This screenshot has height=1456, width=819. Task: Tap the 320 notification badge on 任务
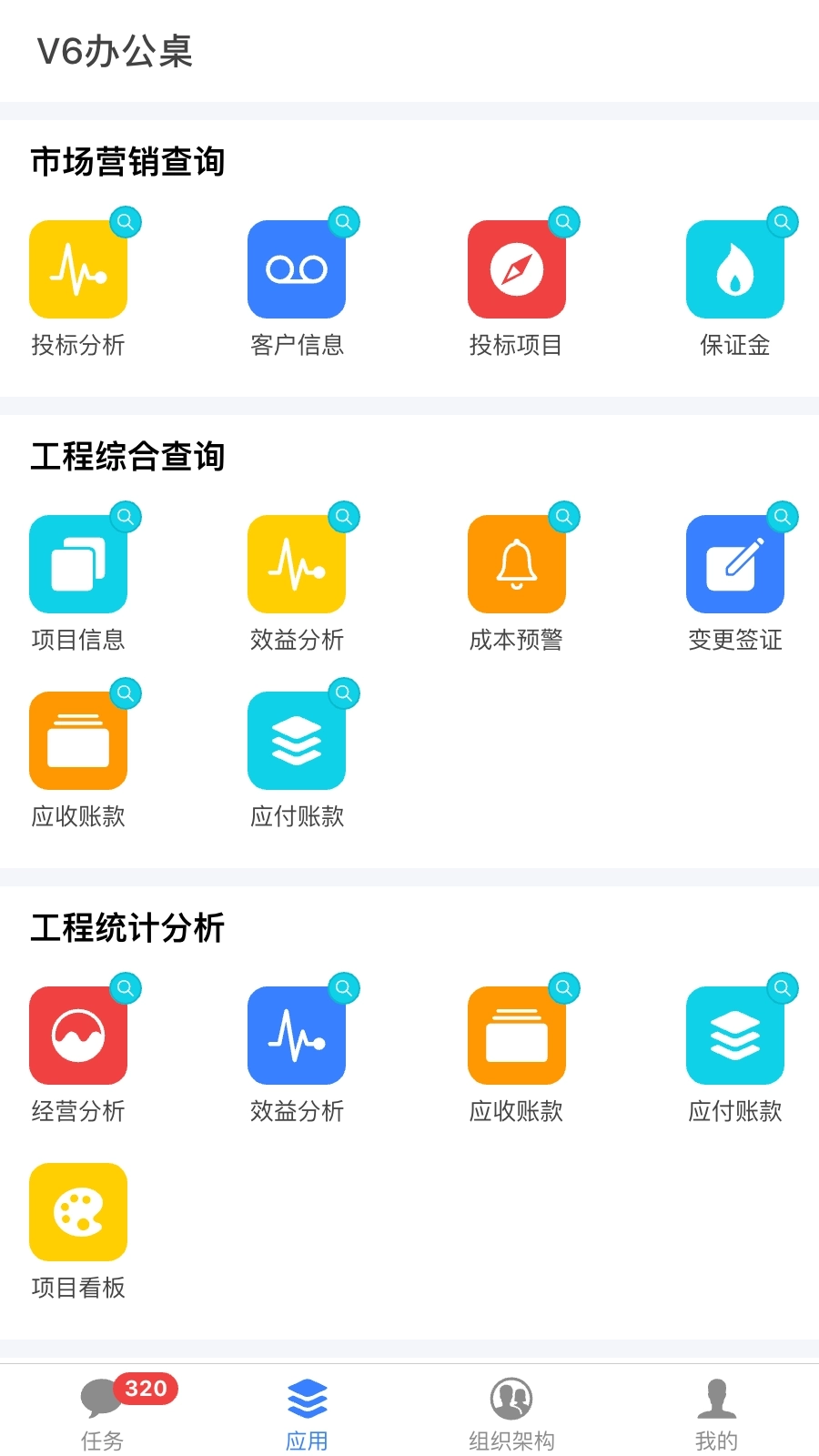146,1390
